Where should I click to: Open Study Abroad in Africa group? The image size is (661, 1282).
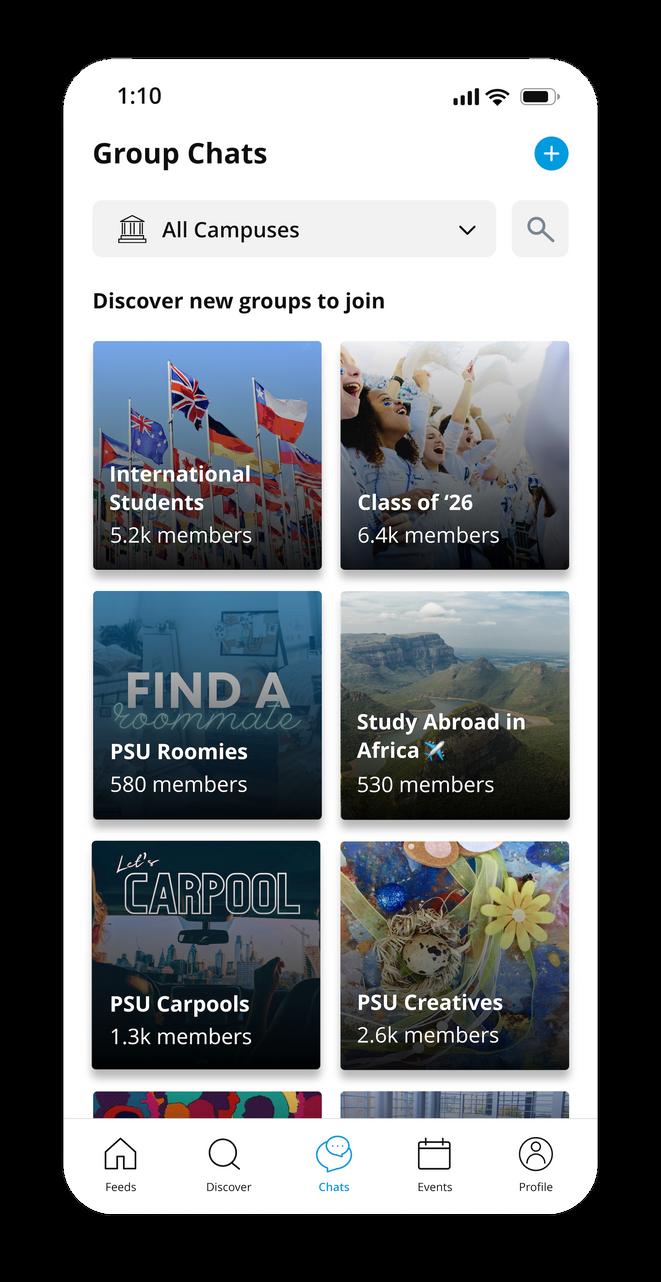coord(454,705)
